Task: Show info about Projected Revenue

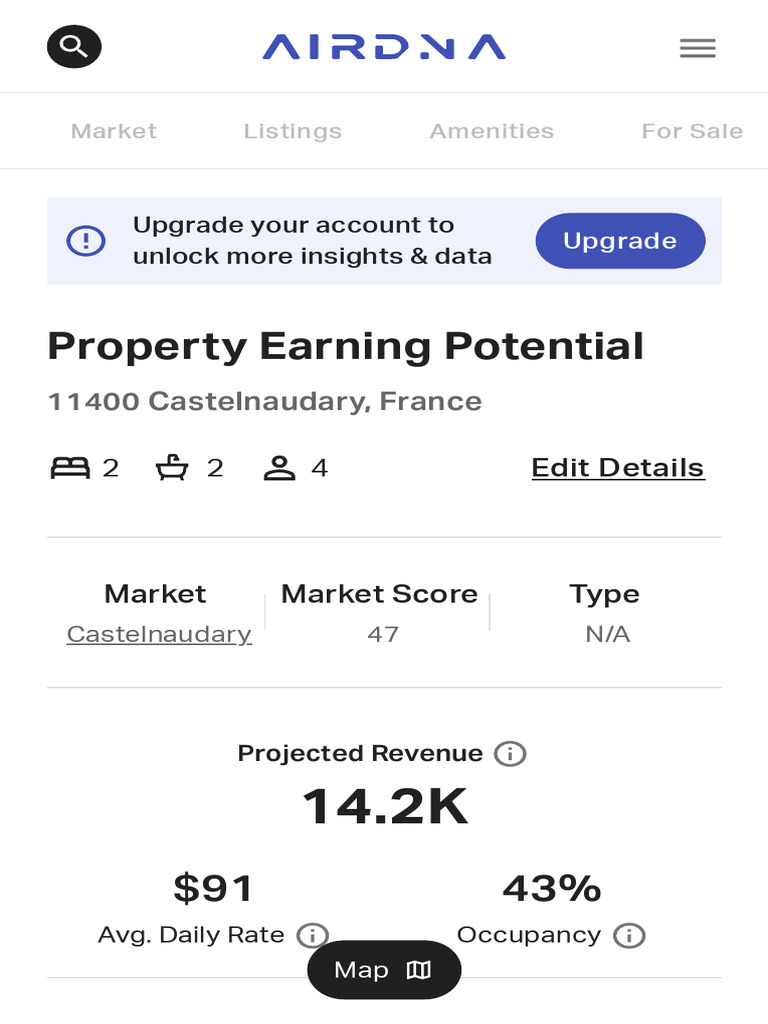Action: coord(511,754)
